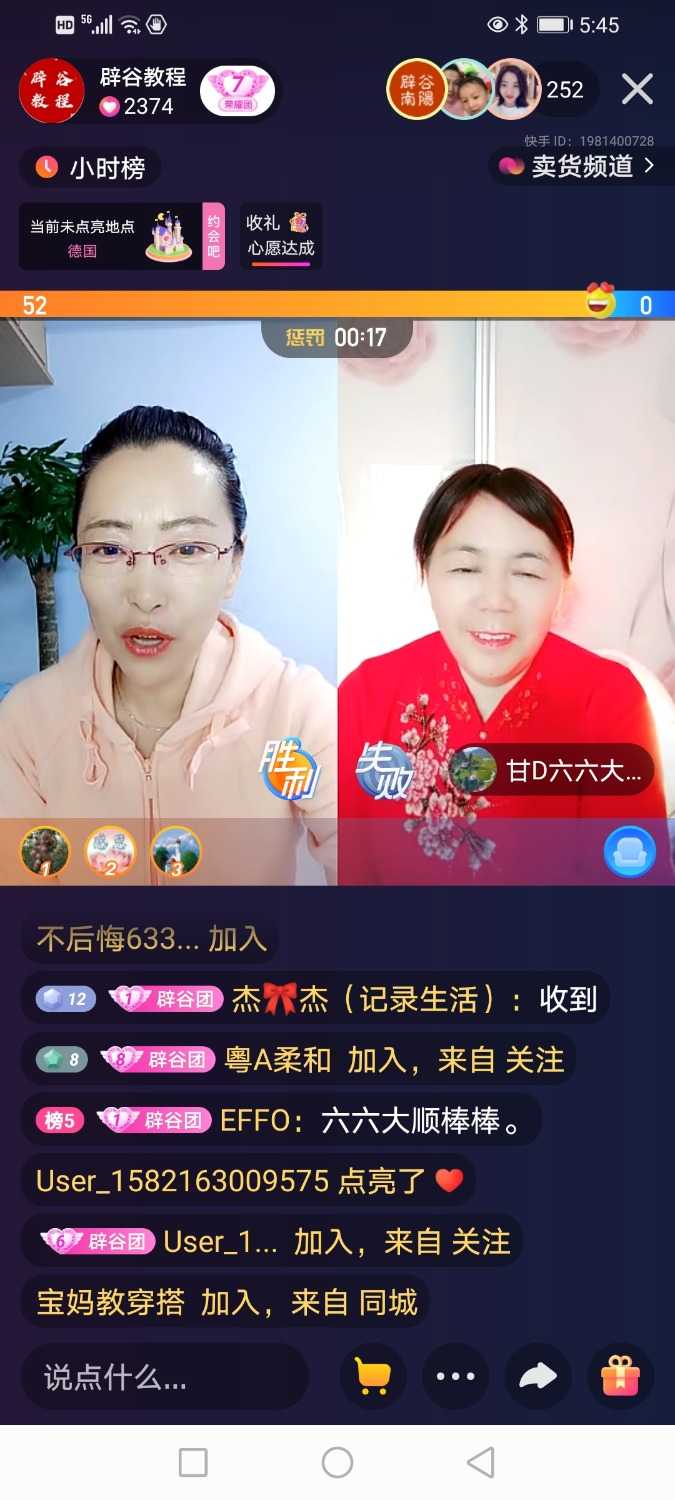Open the opponent profile 甘D六六大…
This screenshot has width=675, height=1500.
pos(550,771)
